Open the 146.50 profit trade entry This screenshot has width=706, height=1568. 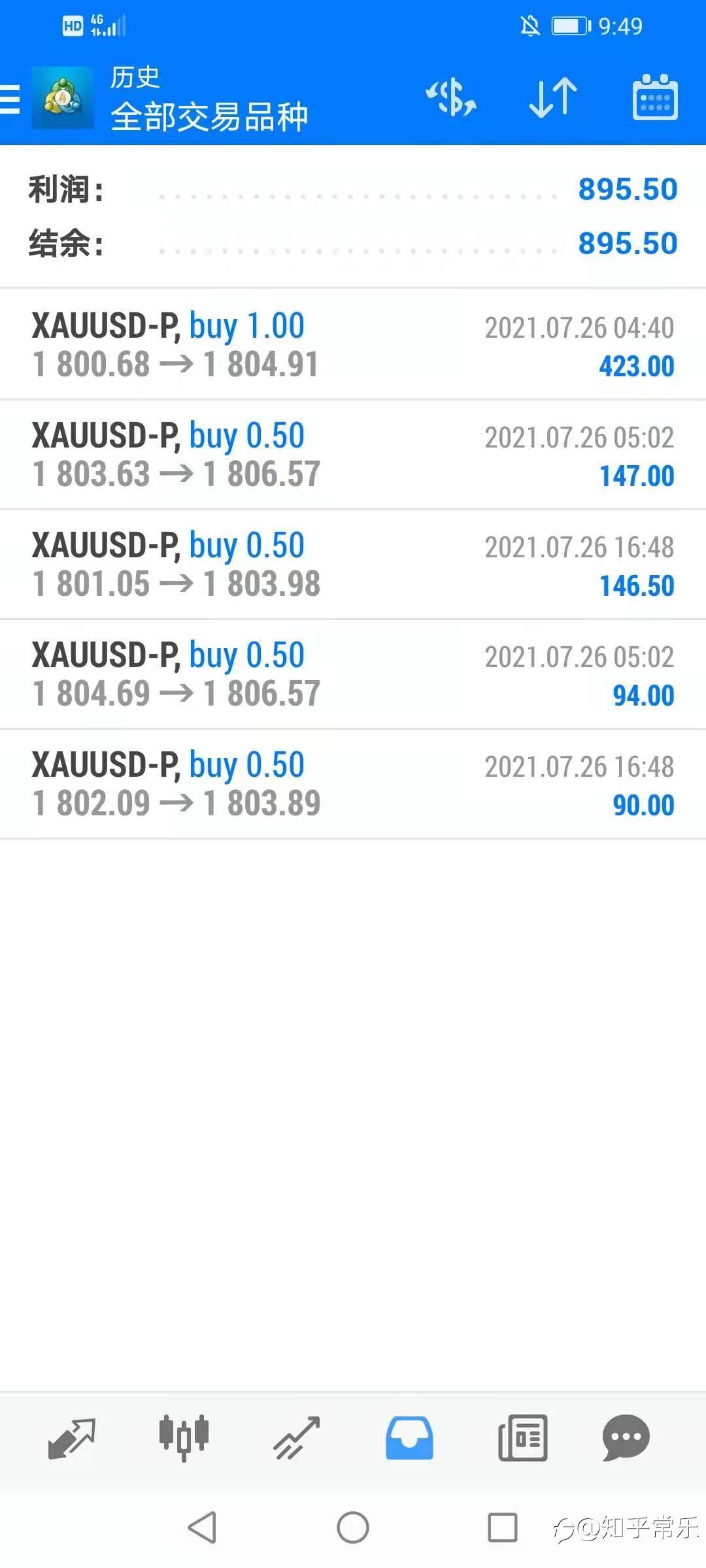click(x=353, y=564)
